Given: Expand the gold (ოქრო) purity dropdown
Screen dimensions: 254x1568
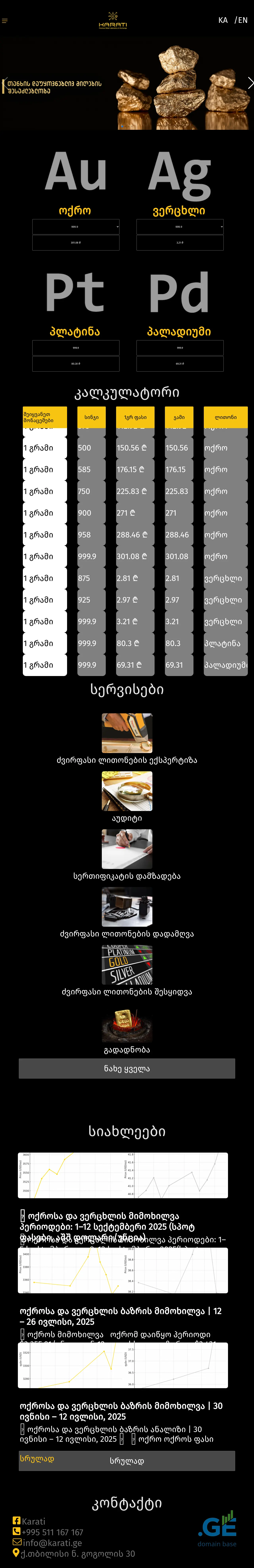Looking at the screenshot, I should (76, 226).
